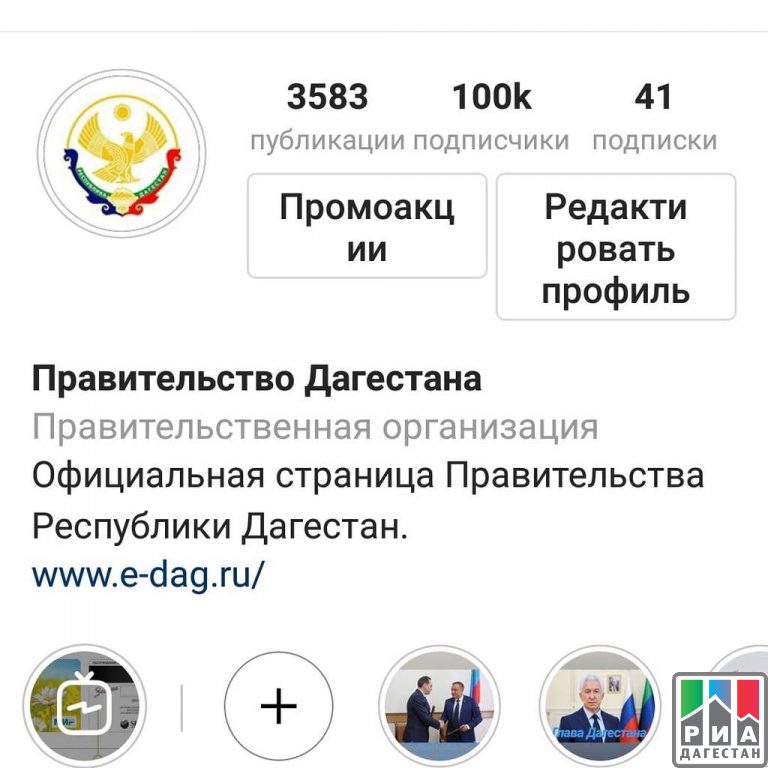Image resolution: width=768 pixels, height=768 pixels.
Task: Open the Промоакции button
Action: [x=367, y=226]
